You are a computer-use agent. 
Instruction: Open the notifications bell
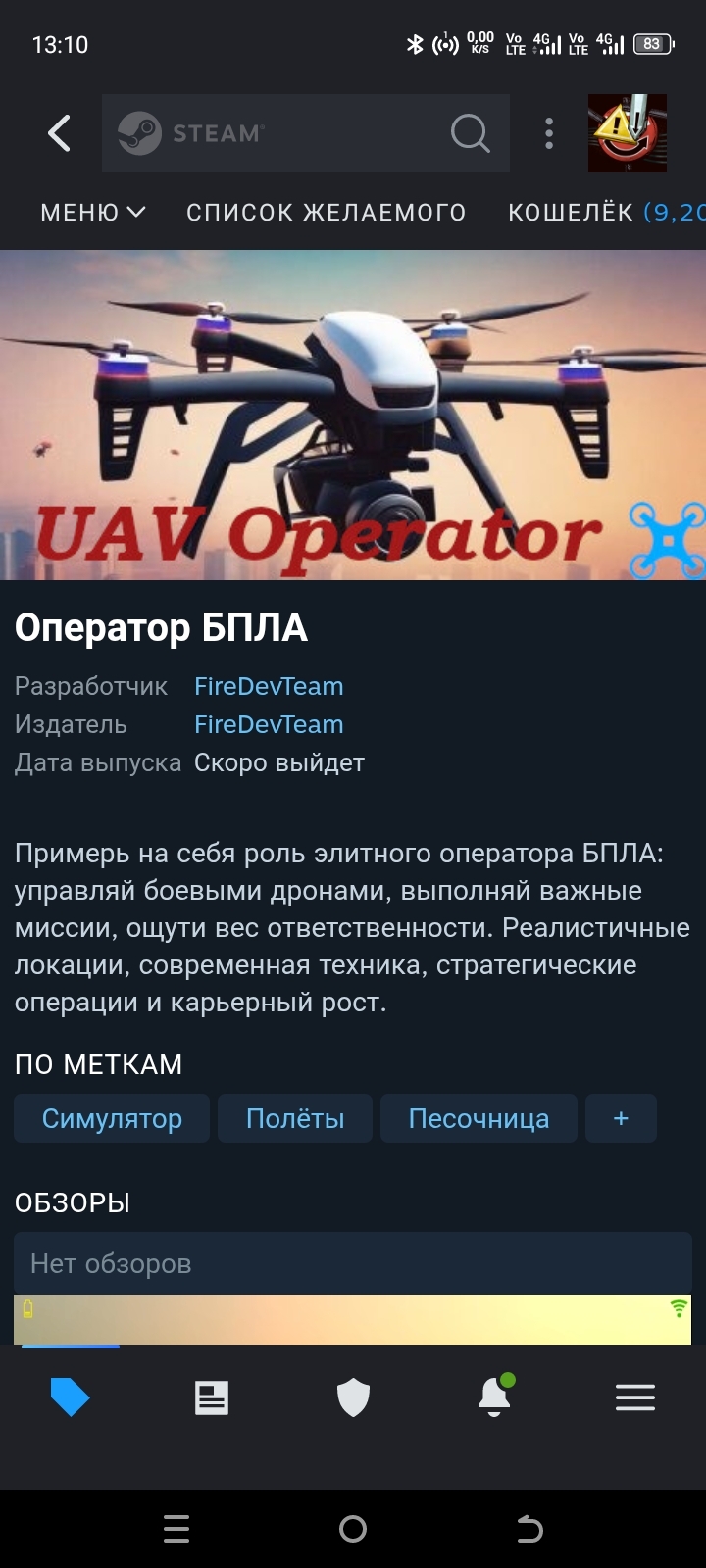tap(495, 1396)
